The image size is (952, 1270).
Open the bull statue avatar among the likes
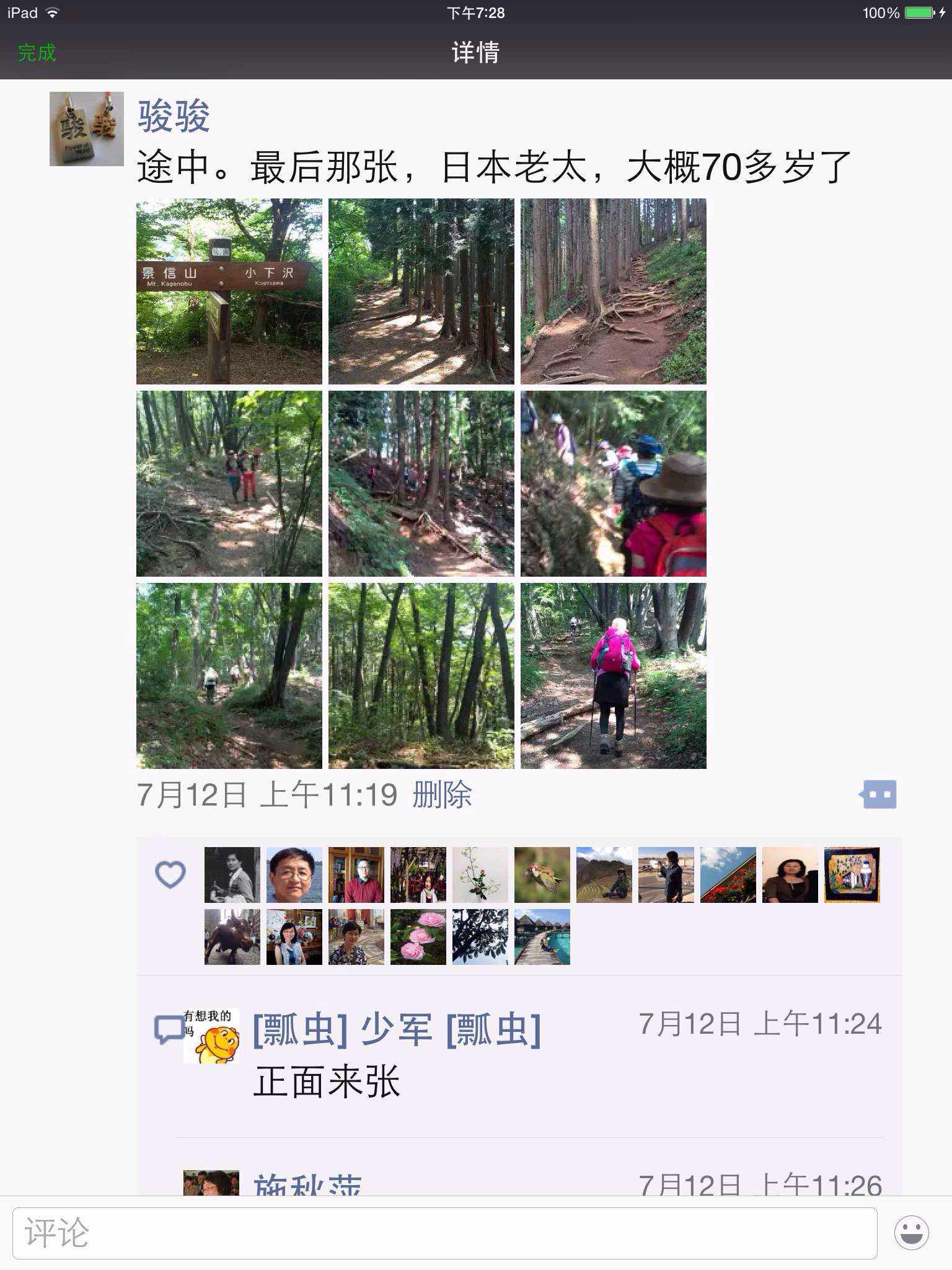pyautogui.click(x=232, y=937)
